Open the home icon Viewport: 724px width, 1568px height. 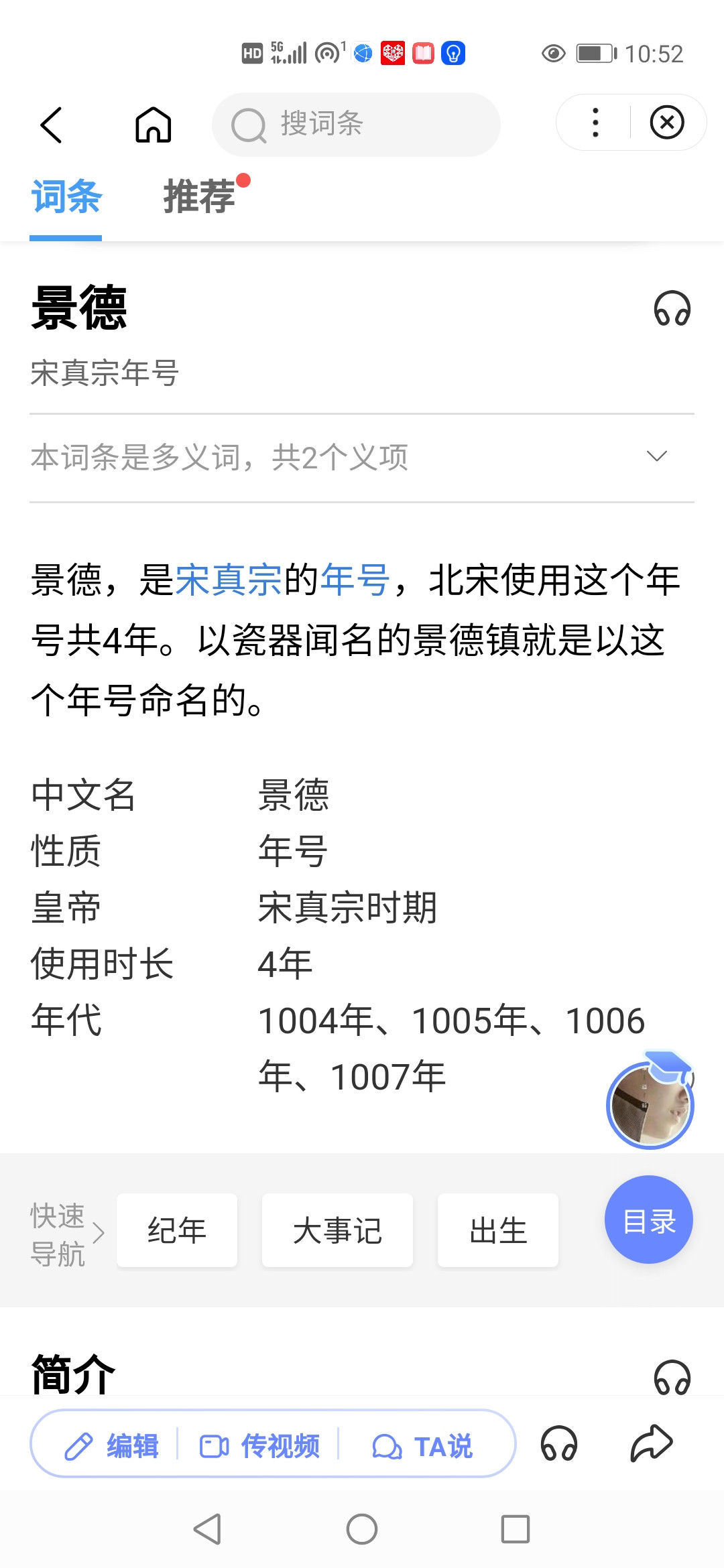[x=154, y=125]
